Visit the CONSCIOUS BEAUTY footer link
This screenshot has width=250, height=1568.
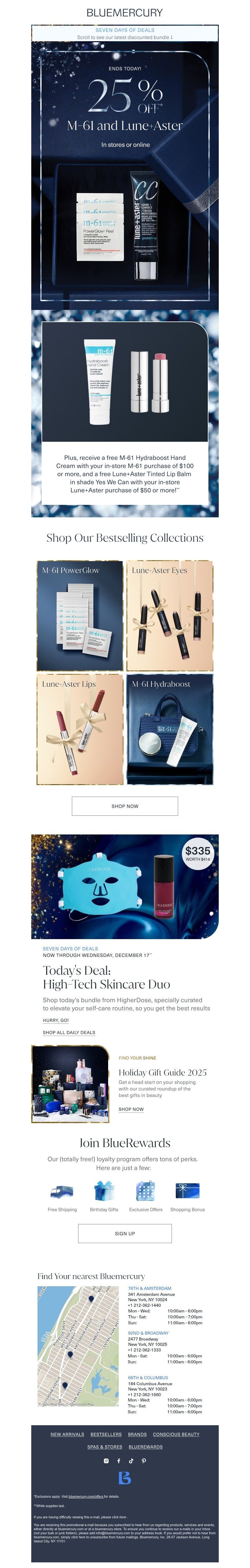click(x=176, y=1434)
